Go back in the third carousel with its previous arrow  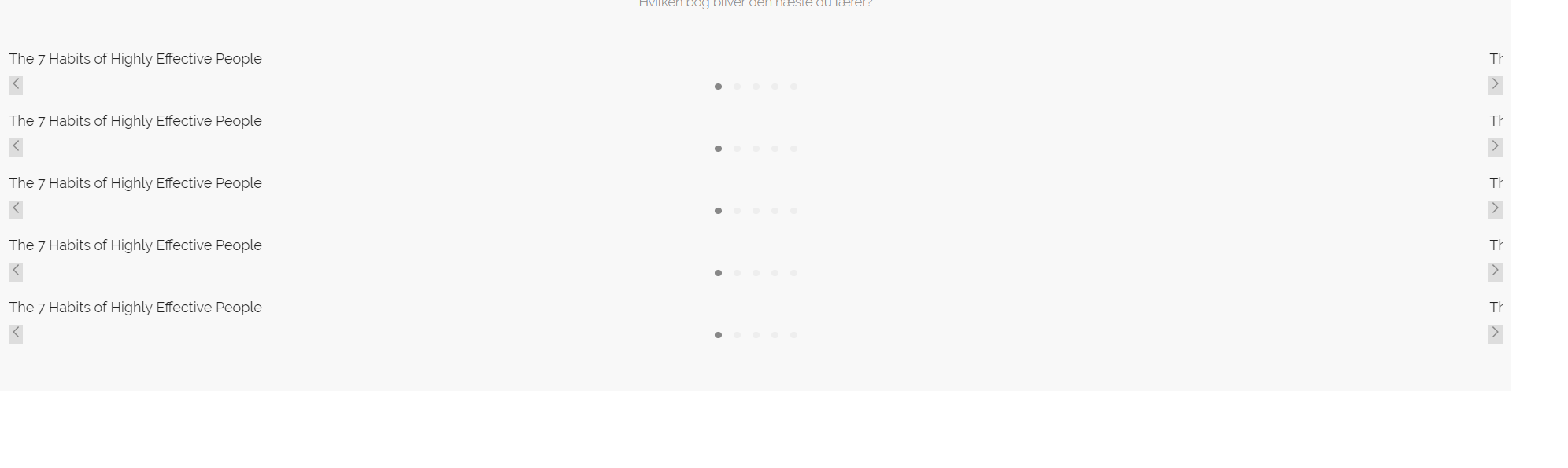16,209
